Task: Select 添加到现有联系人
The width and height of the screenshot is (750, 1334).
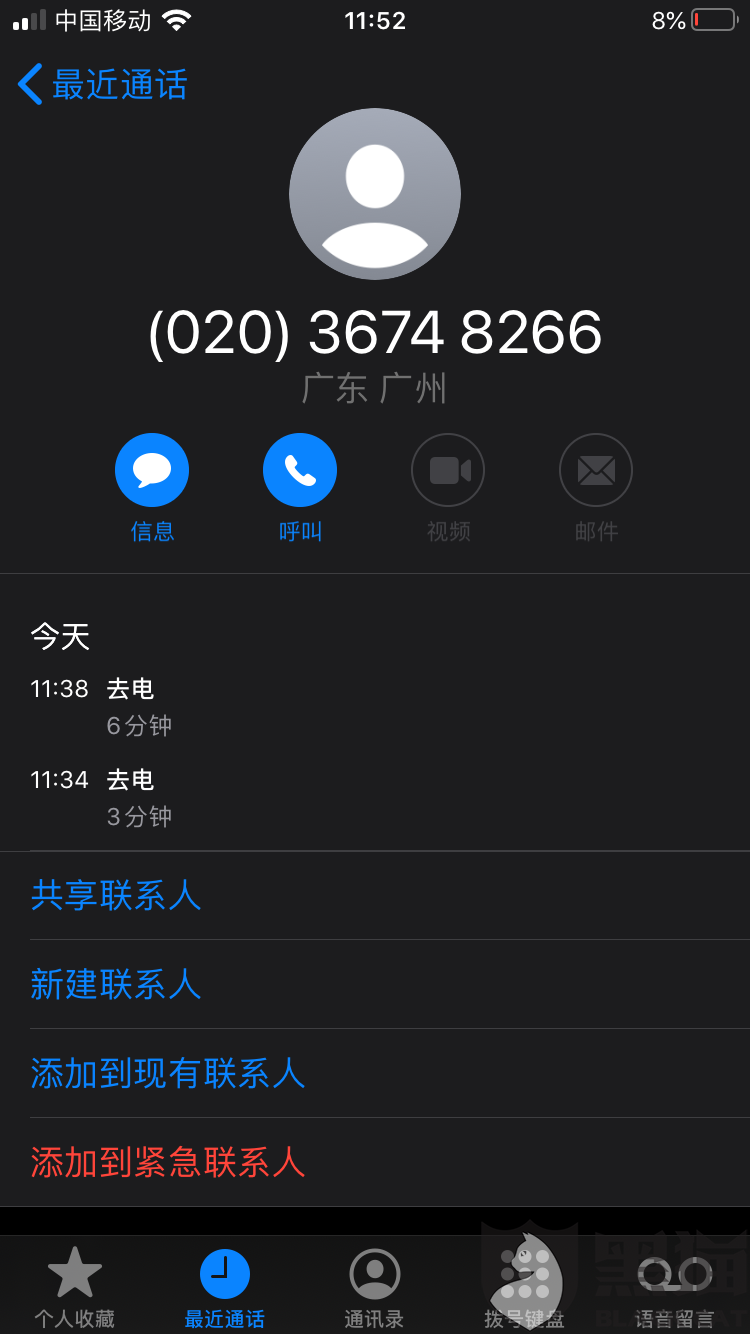Action: point(168,1073)
